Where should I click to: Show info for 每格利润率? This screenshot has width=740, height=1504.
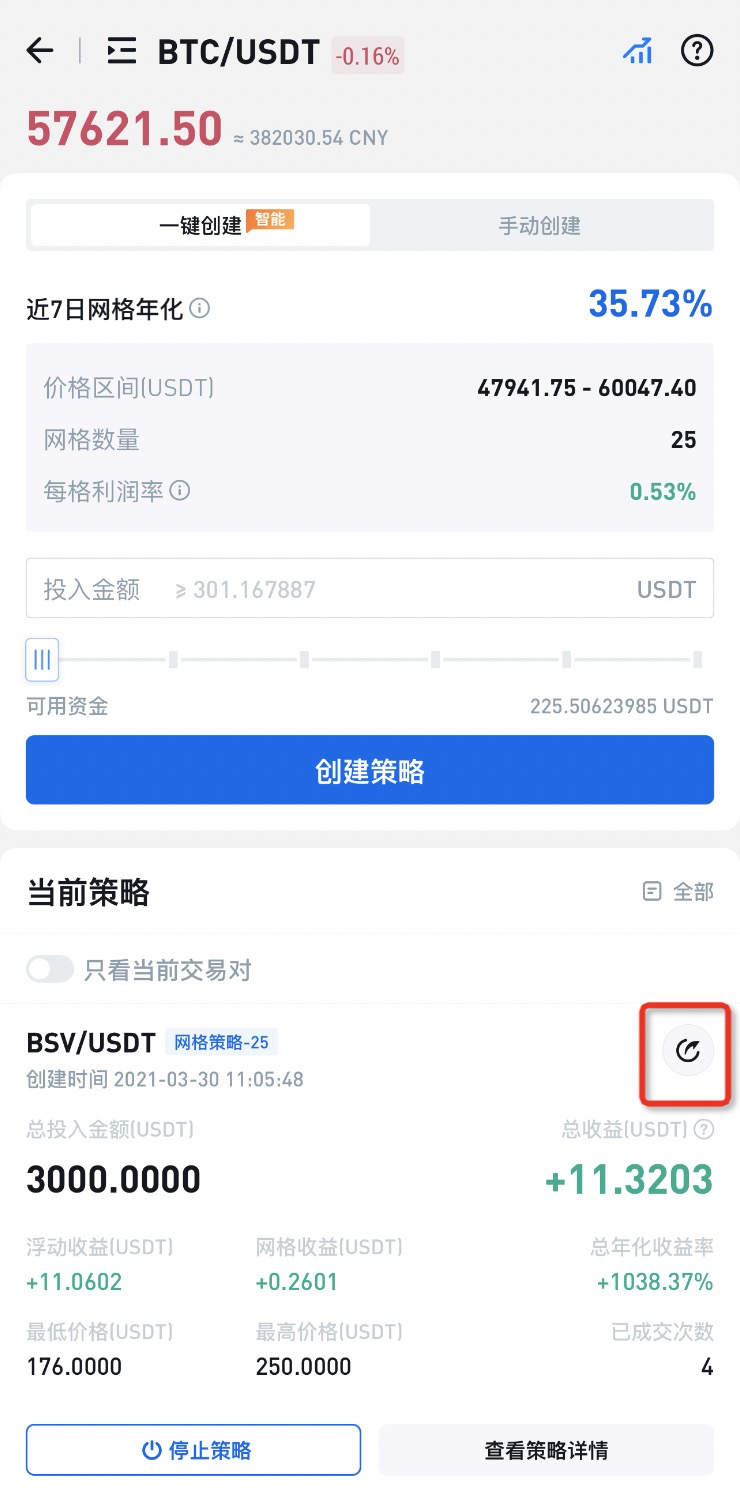[180, 491]
